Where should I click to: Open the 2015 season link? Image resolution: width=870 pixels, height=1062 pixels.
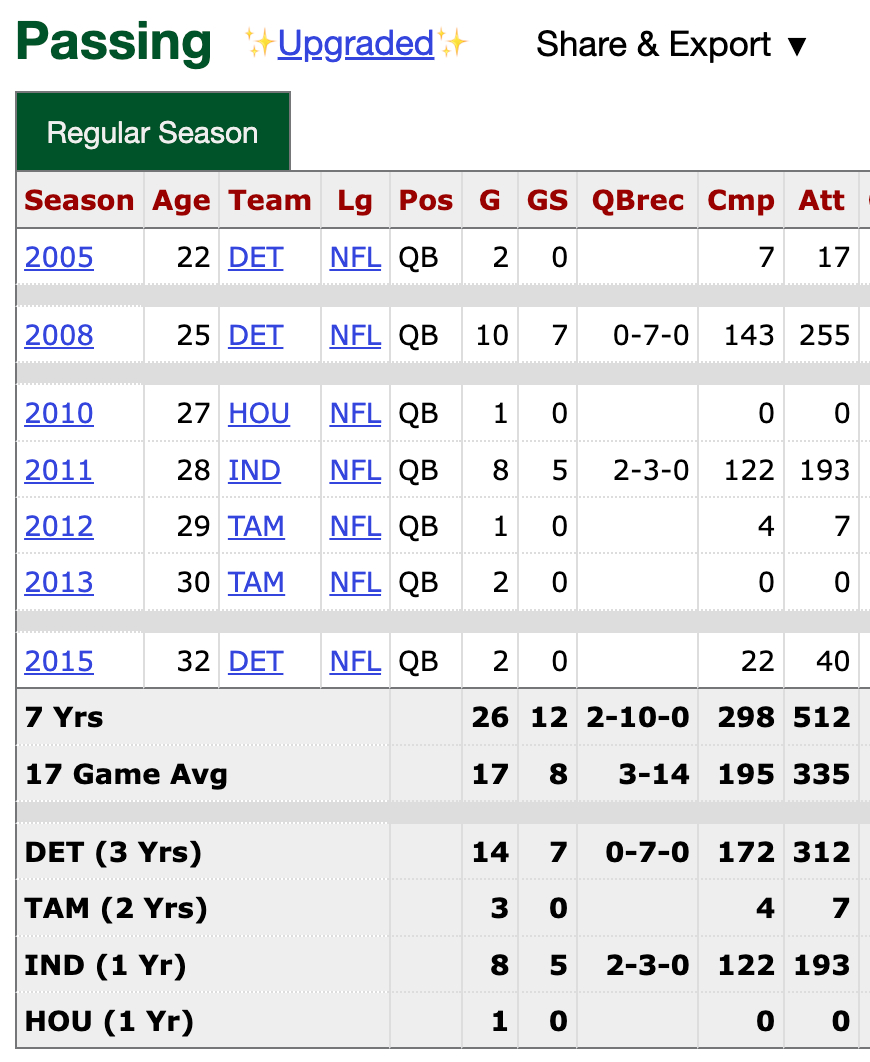point(59,661)
